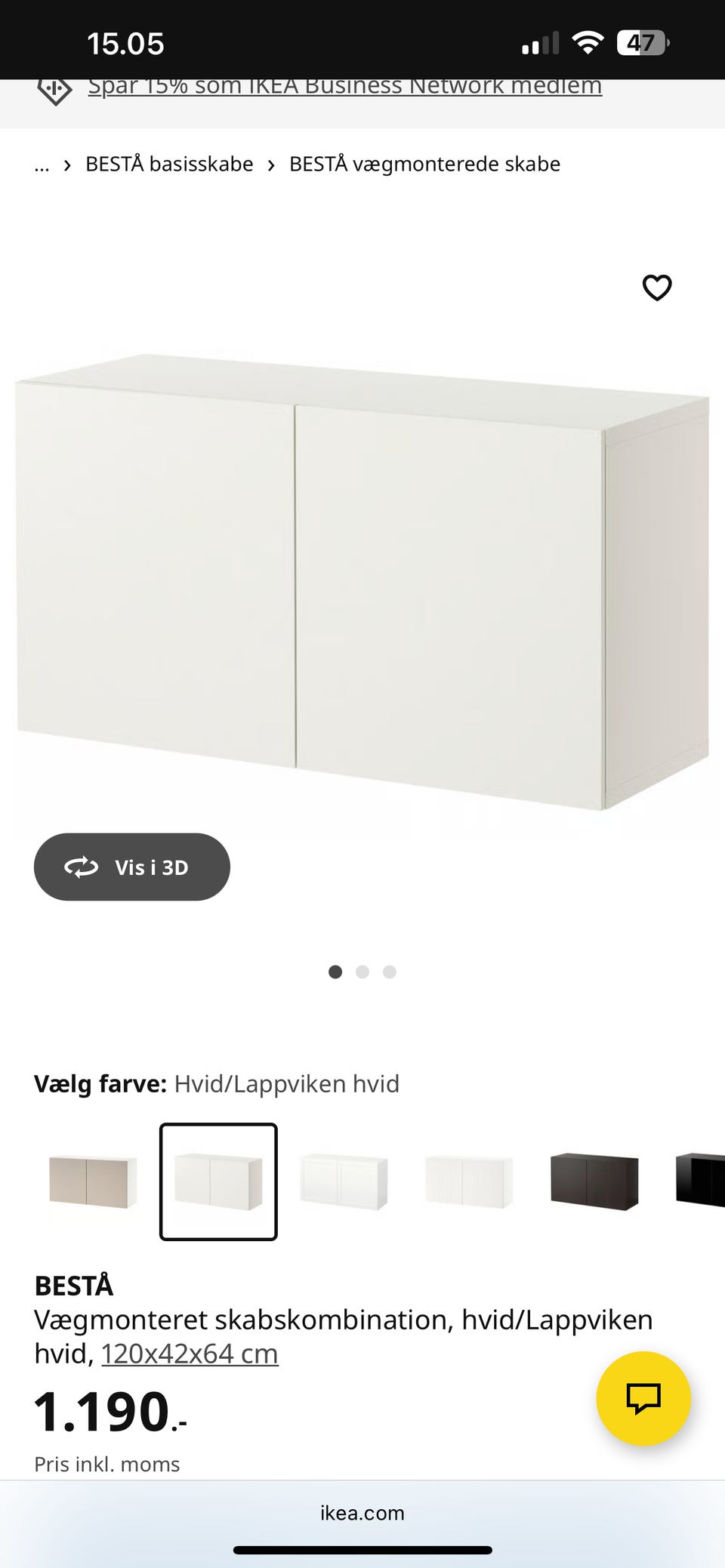725x1568 pixels.
Task: Tap the cellular signal bars icon
Action: point(539,42)
